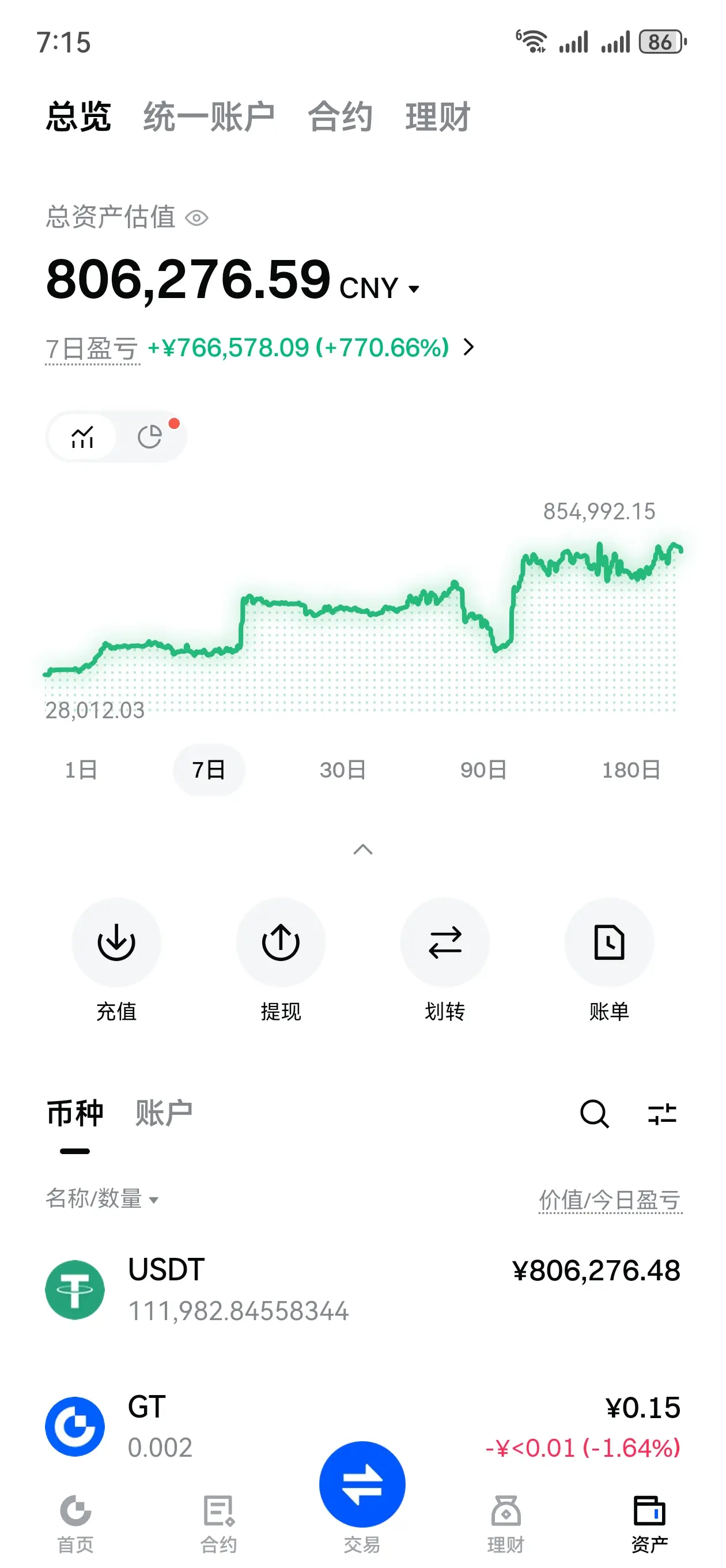The height and width of the screenshot is (1568, 726).
Task: Switch to the 账户 list tab
Action: [164, 1113]
